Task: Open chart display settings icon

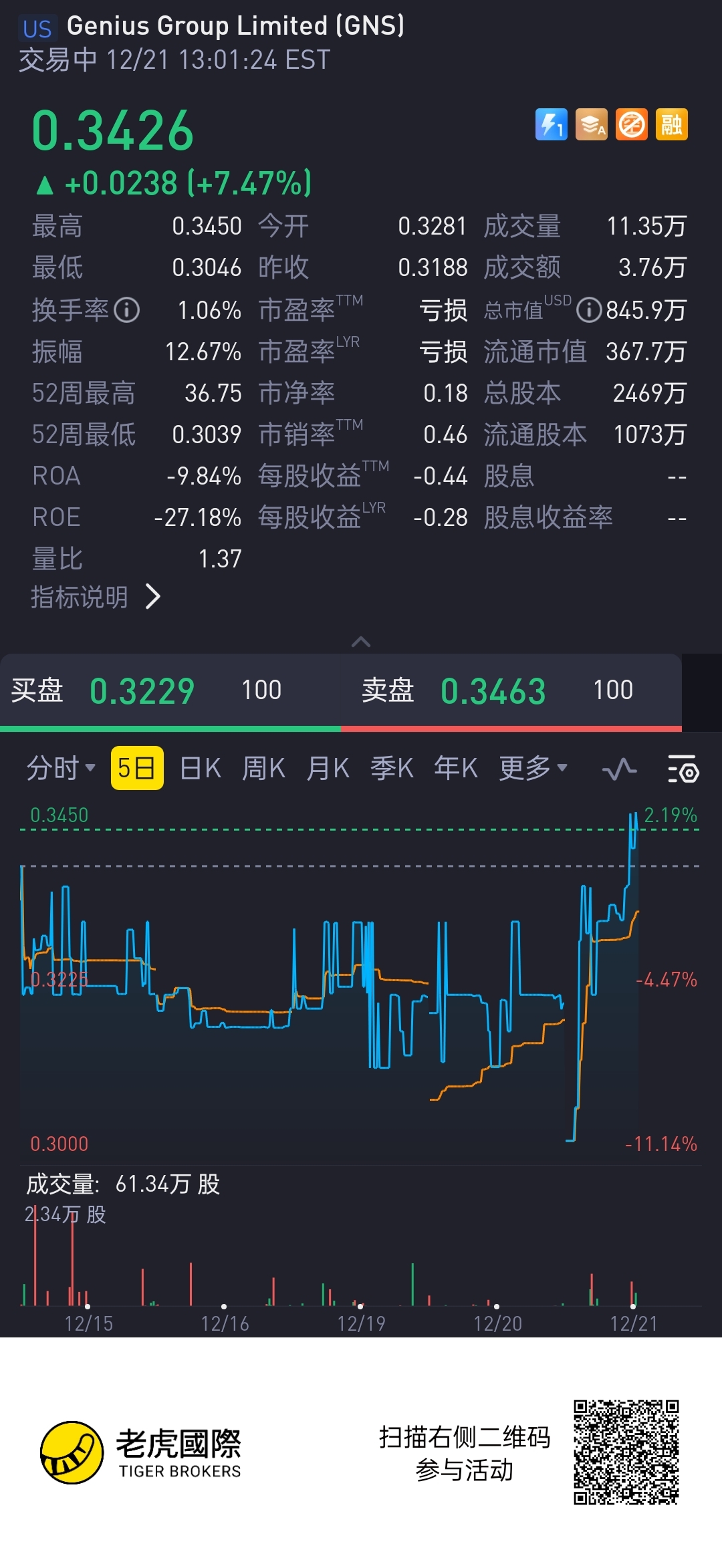Action: tap(683, 769)
